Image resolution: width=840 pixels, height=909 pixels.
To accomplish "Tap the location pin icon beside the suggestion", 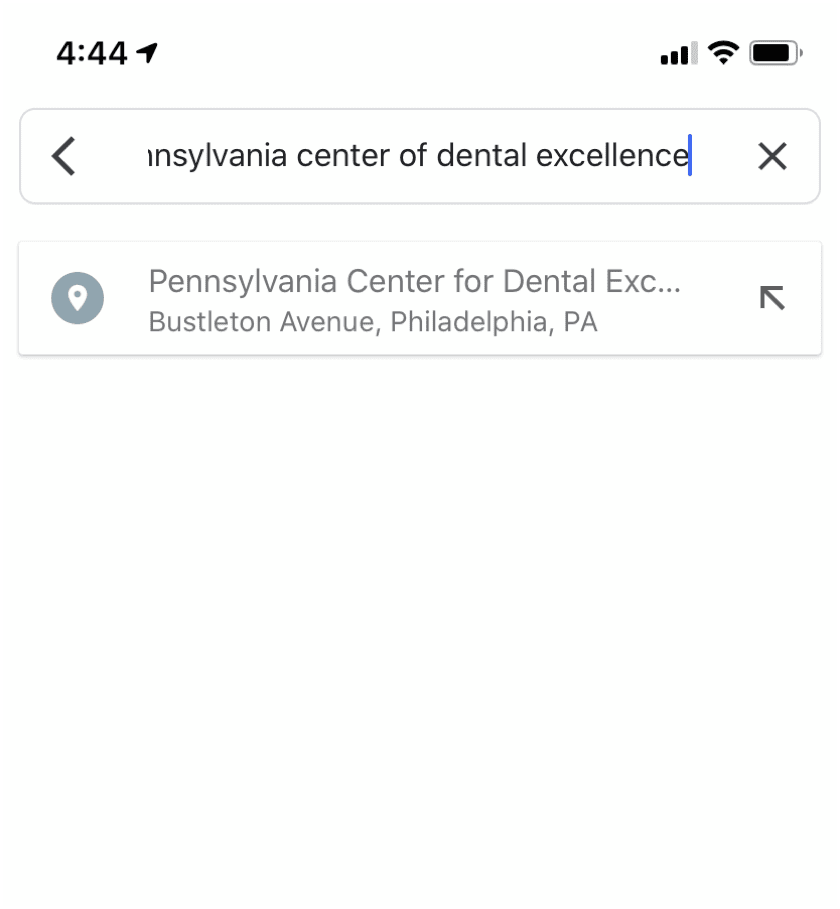I will pyautogui.click(x=77, y=298).
